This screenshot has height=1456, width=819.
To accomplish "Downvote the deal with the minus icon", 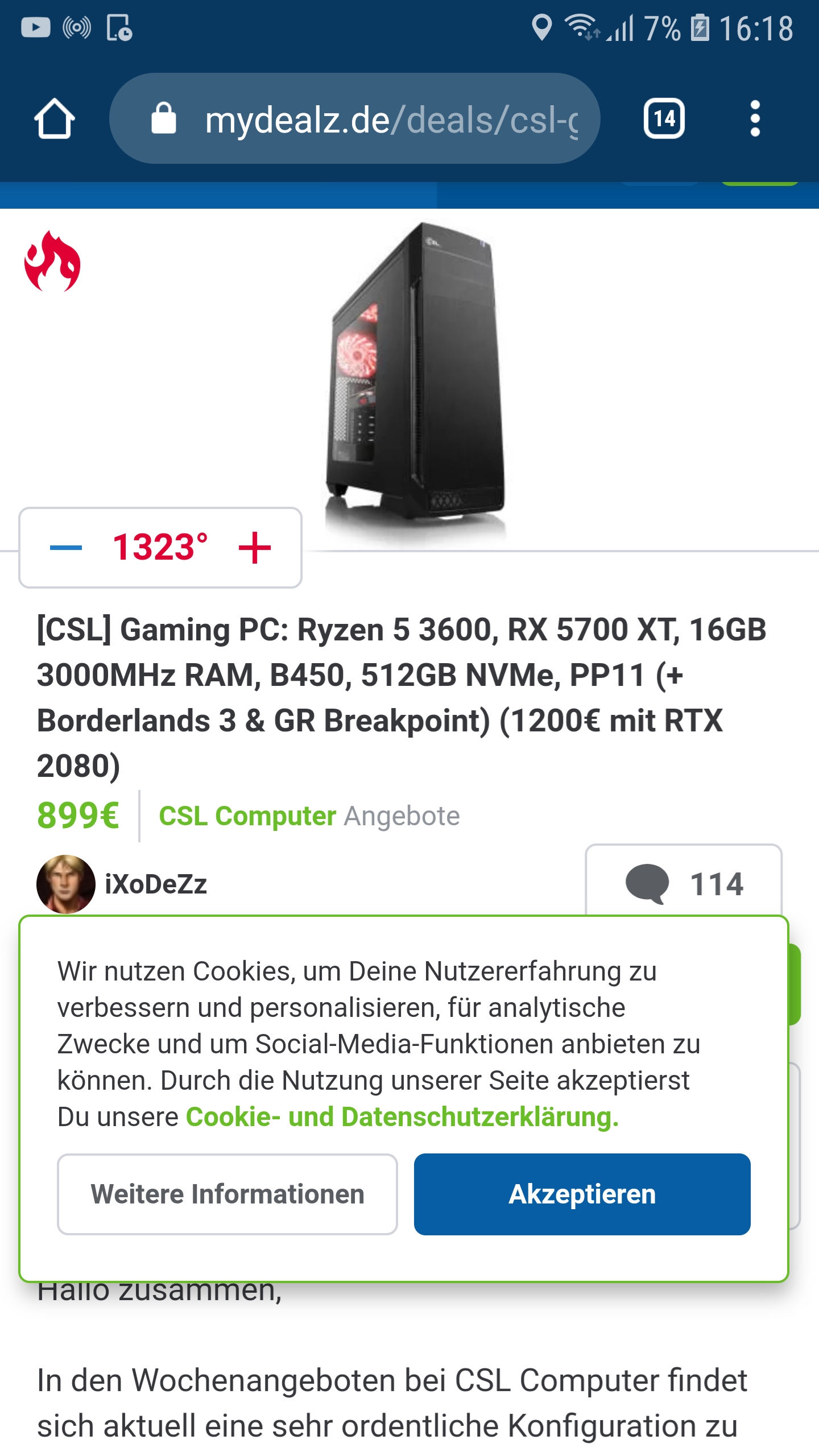I will click(x=66, y=548).
